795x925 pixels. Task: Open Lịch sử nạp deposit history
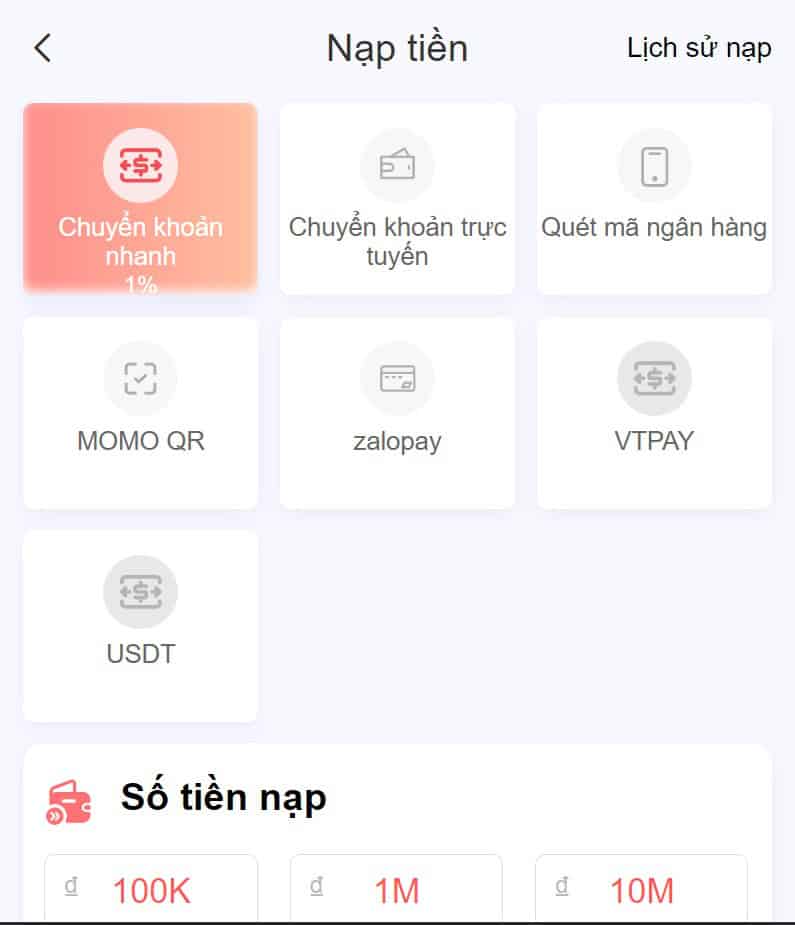tap(698, 48)
